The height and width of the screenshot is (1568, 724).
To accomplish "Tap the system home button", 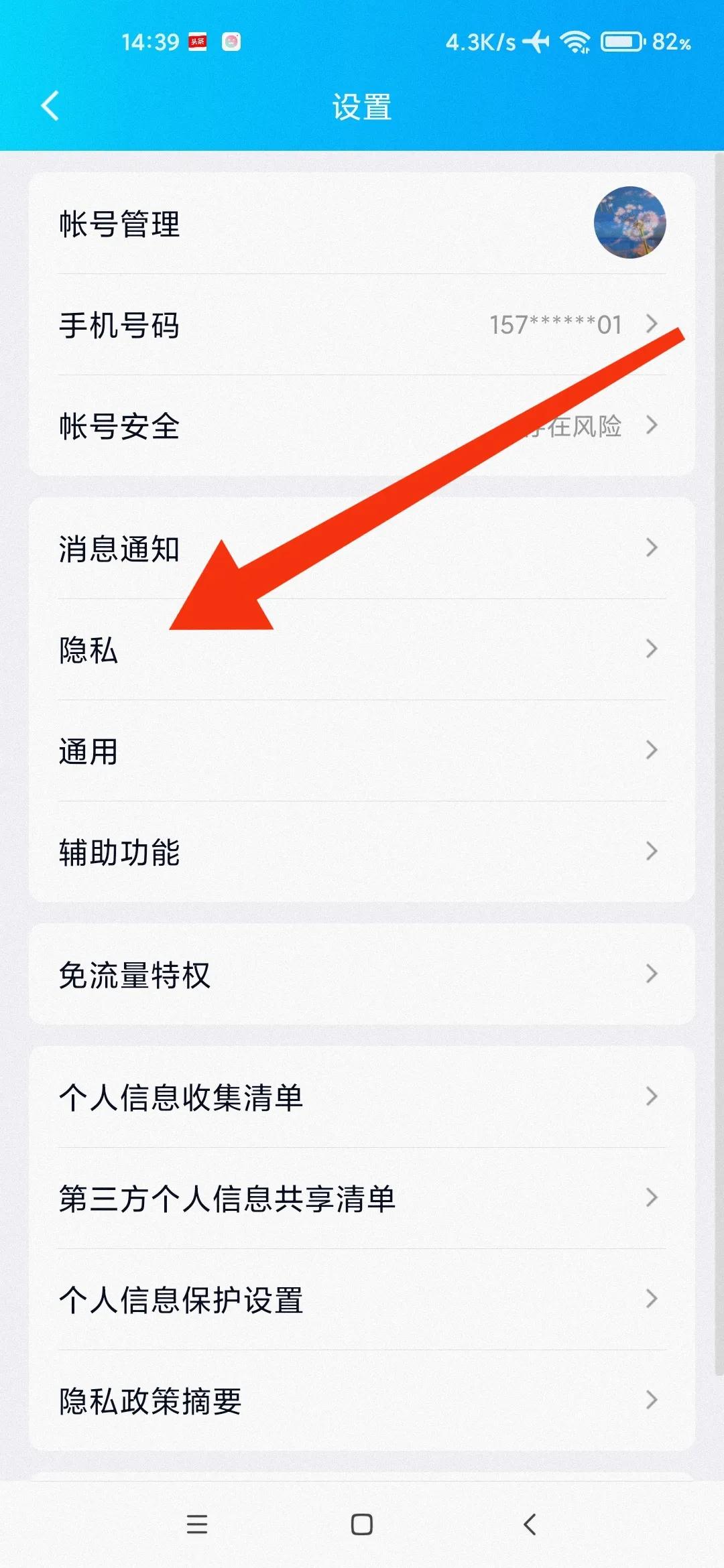I will 362,1524.
